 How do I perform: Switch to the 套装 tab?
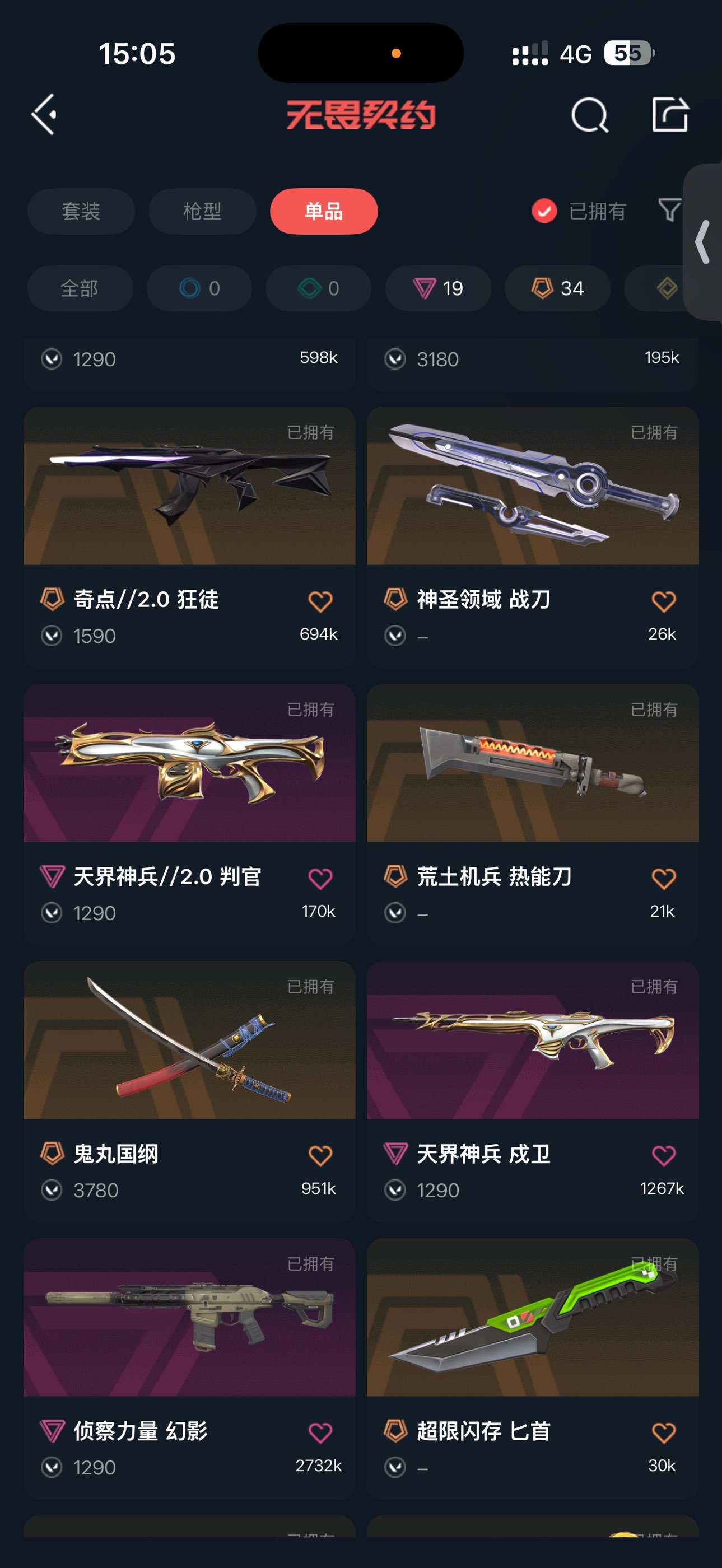81,211
